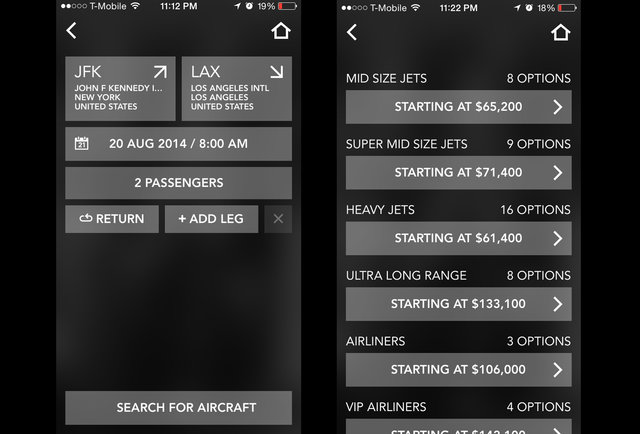Select the JFK departure airport tile

tap(120, 88)
